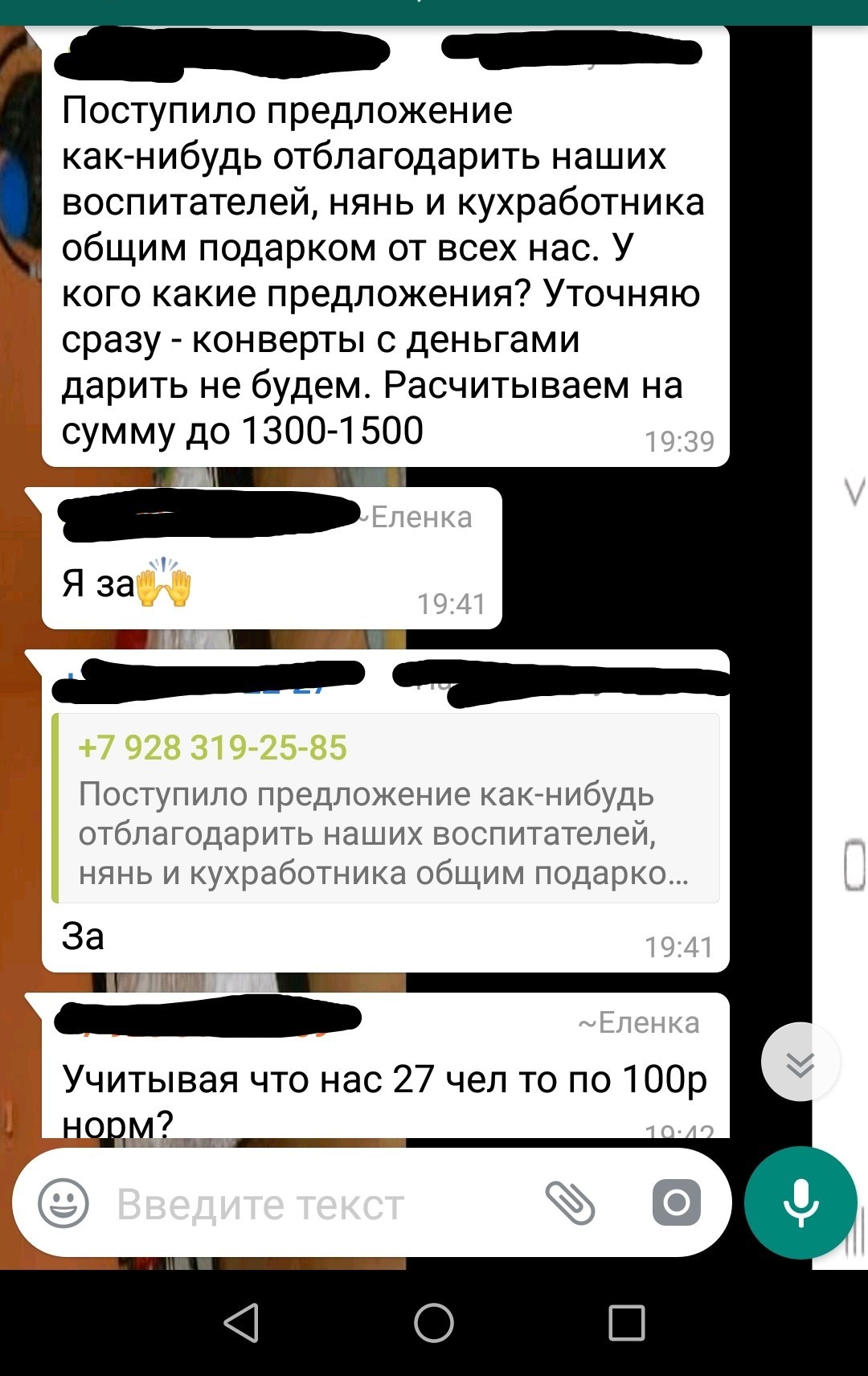Tap the voice message microphone button
The height and width of the screenshot is (1376, 868).
(800, 1202)
